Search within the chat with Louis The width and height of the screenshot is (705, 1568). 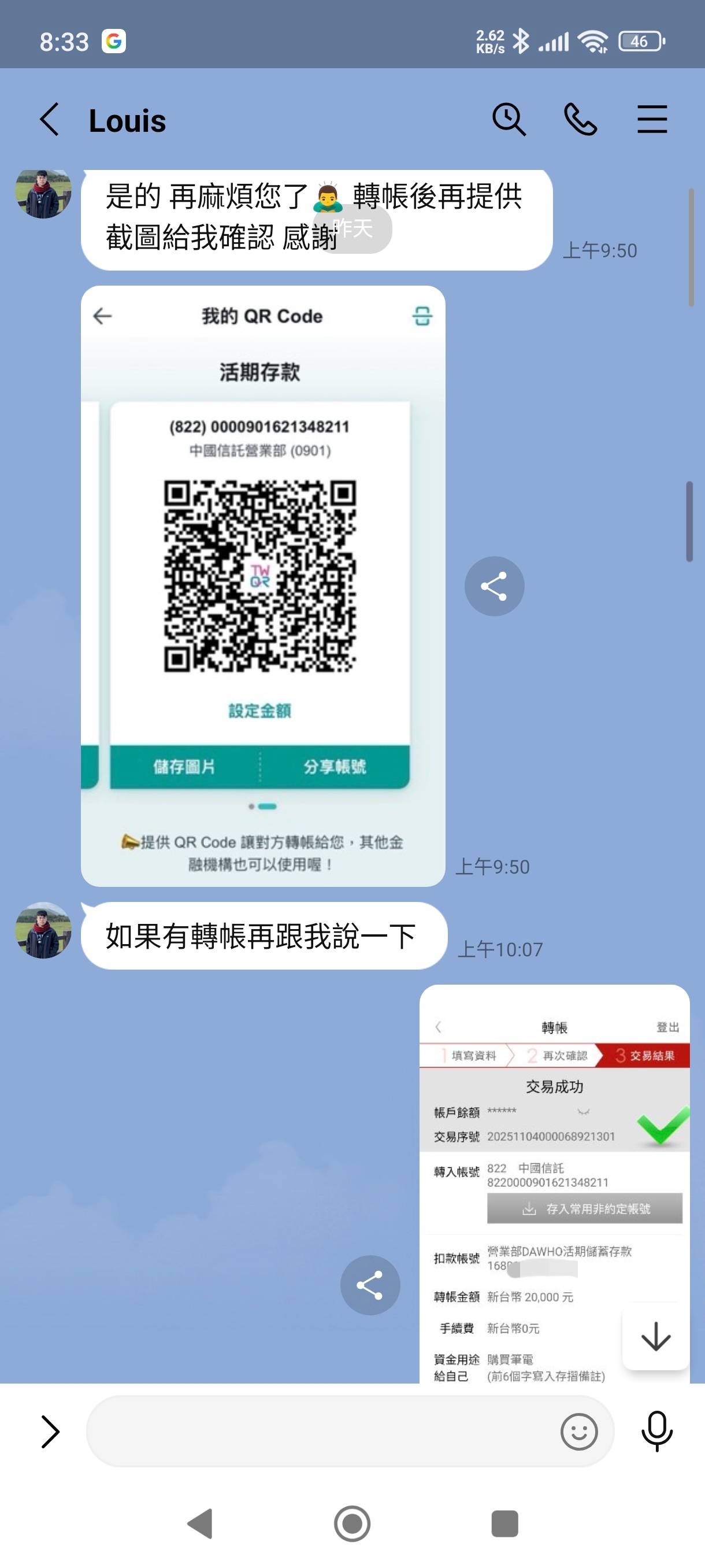pyautogui.click(x=509, y=119)
